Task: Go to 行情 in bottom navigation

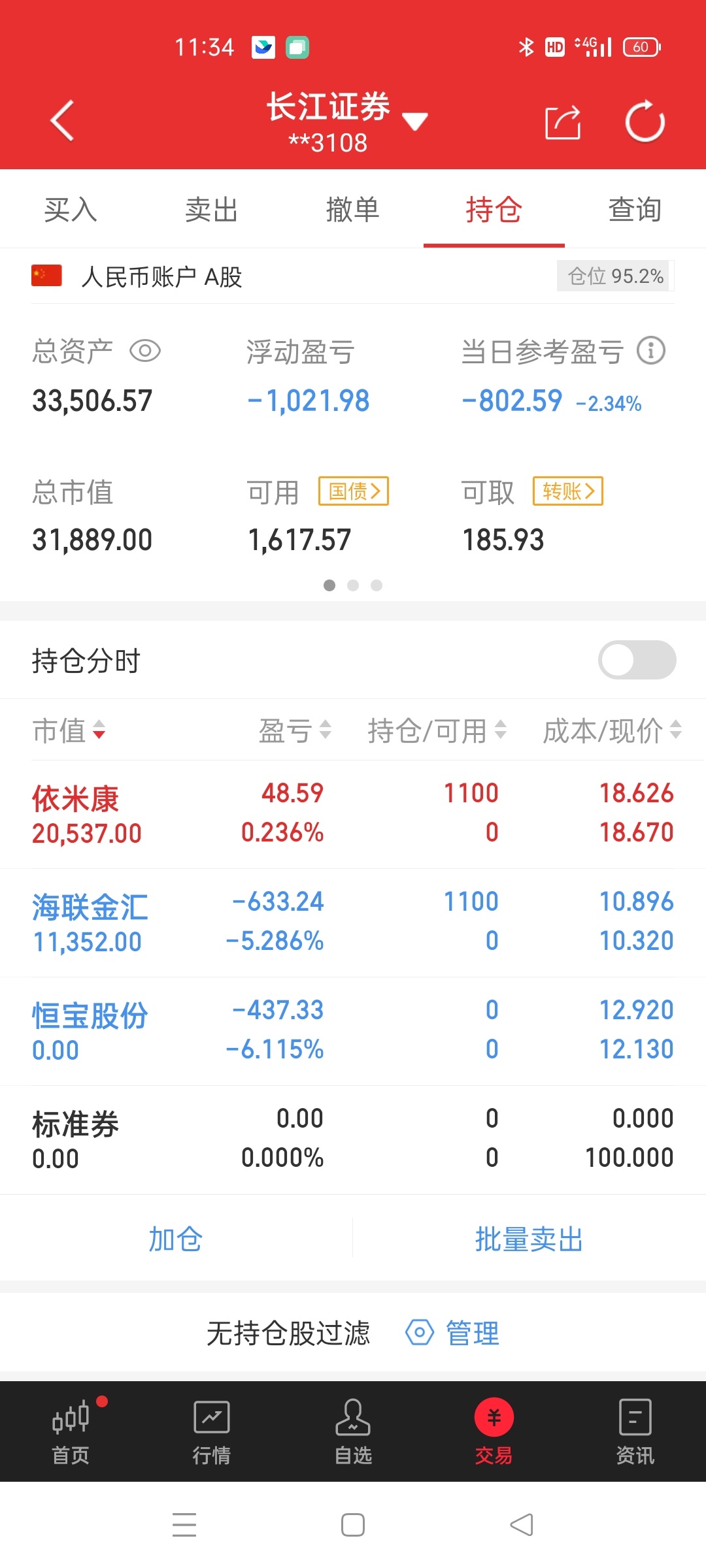Action: (212, 1432)
